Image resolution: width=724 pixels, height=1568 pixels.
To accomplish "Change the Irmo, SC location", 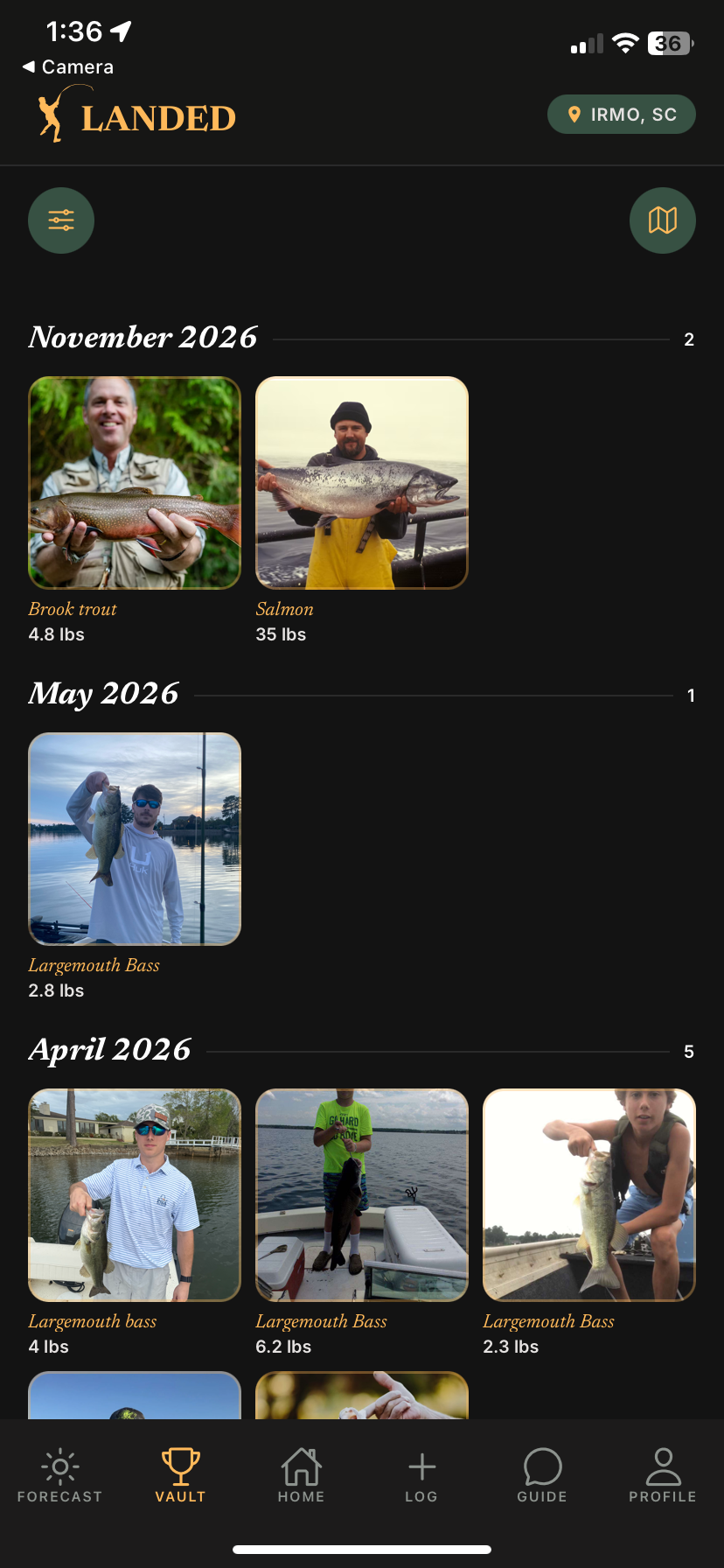I will coord(622,115).
